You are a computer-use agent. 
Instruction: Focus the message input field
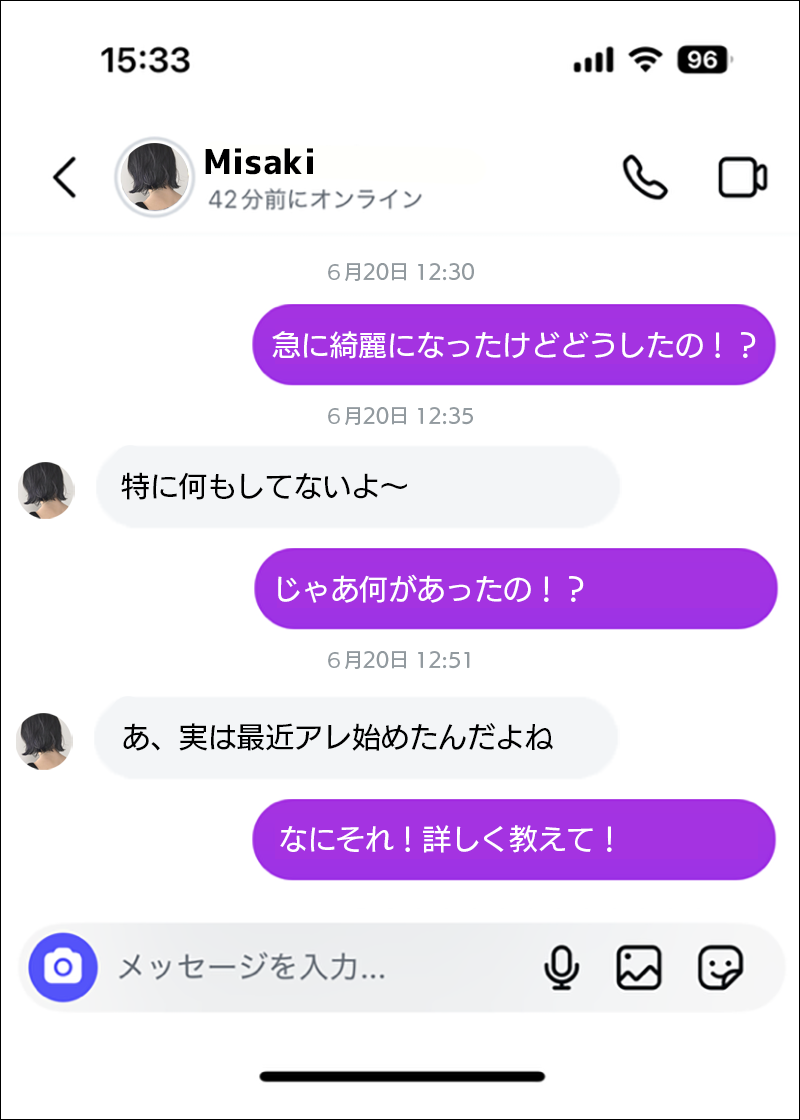pyautogui.click(x=320, y=967)
